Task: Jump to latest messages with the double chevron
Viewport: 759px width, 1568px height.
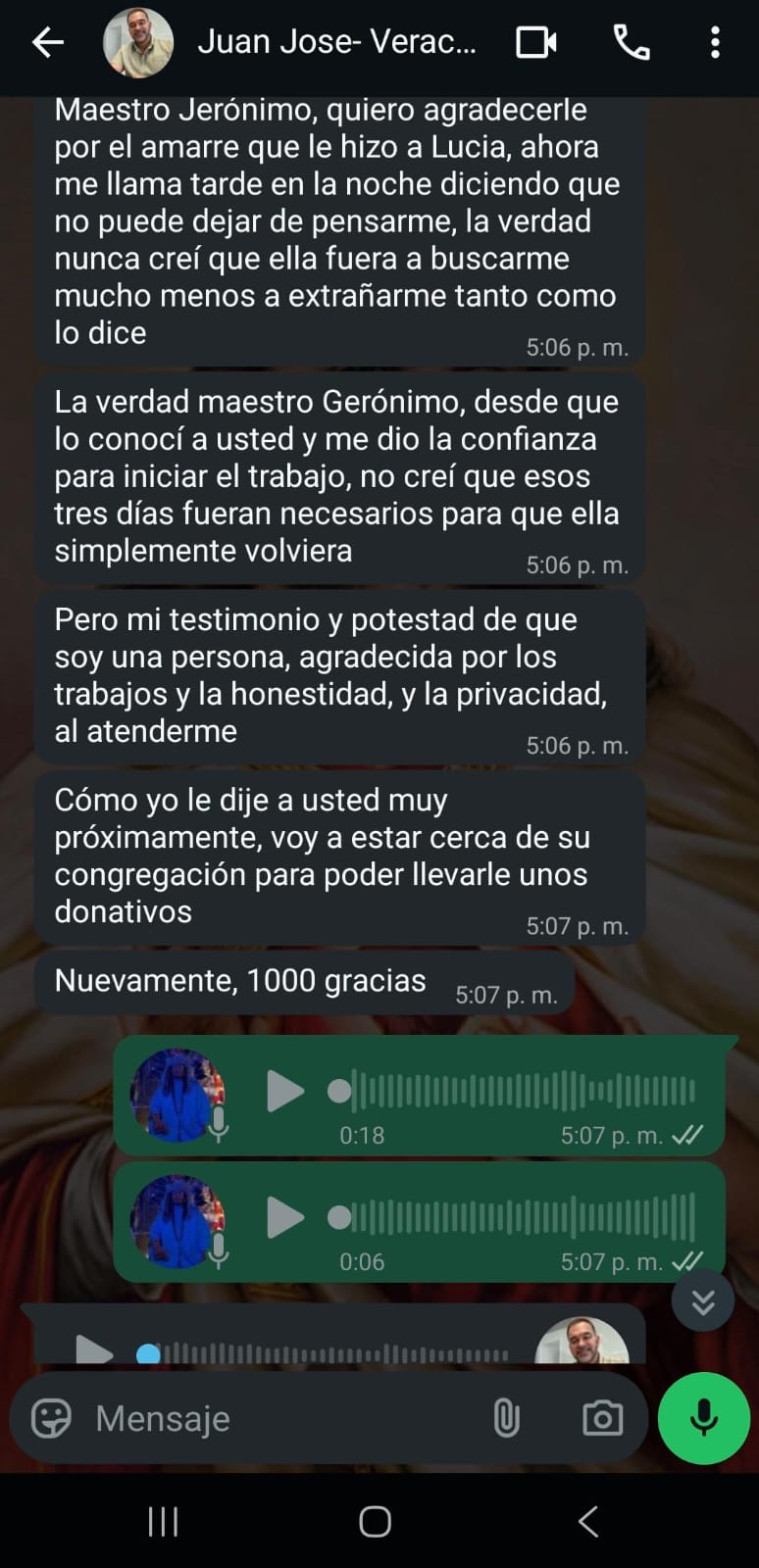Action: [x=703, y=1299]
